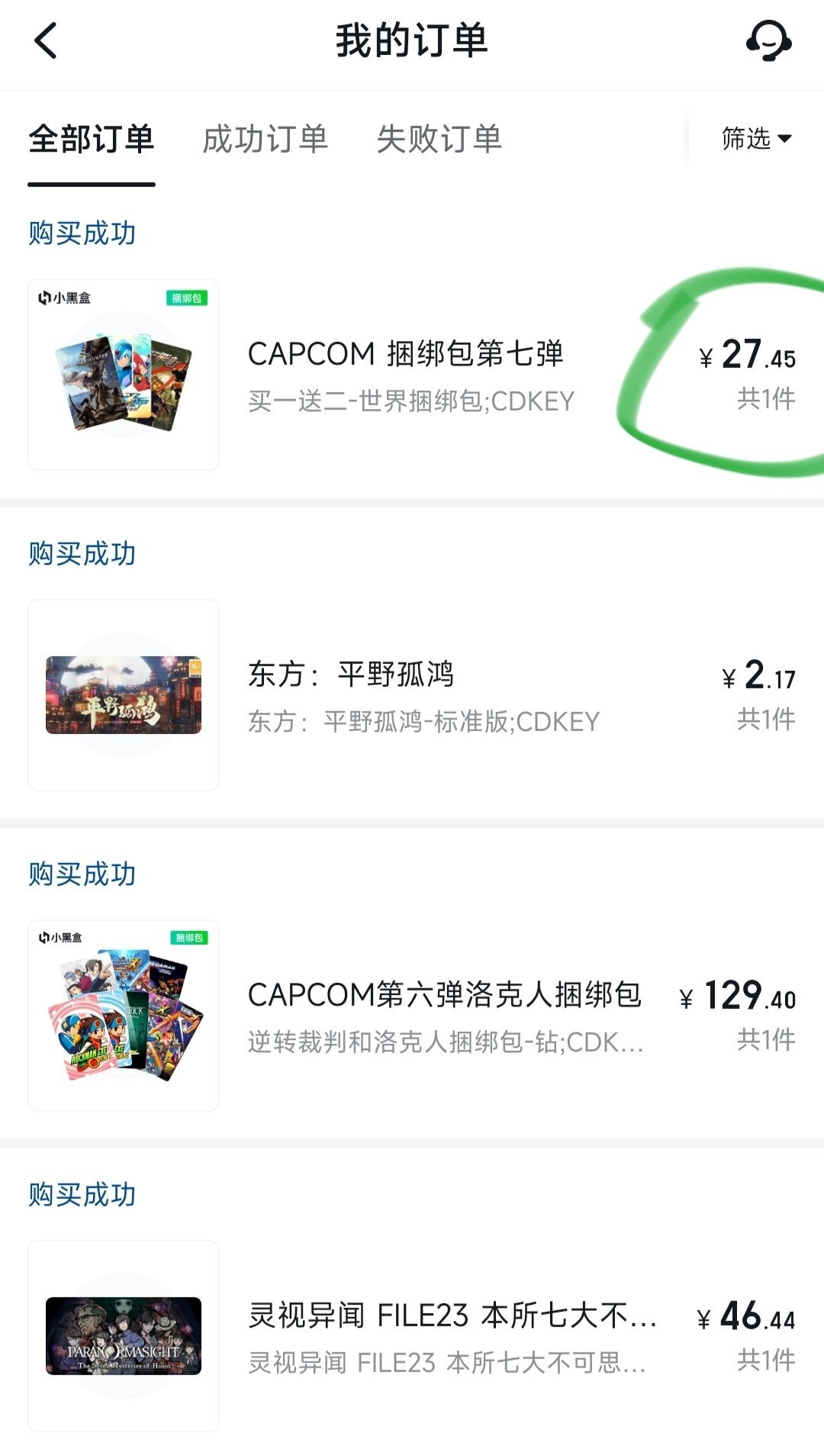Switch to 成功订单 tab
Screen dimensions: 824x1456
point(265,140)
